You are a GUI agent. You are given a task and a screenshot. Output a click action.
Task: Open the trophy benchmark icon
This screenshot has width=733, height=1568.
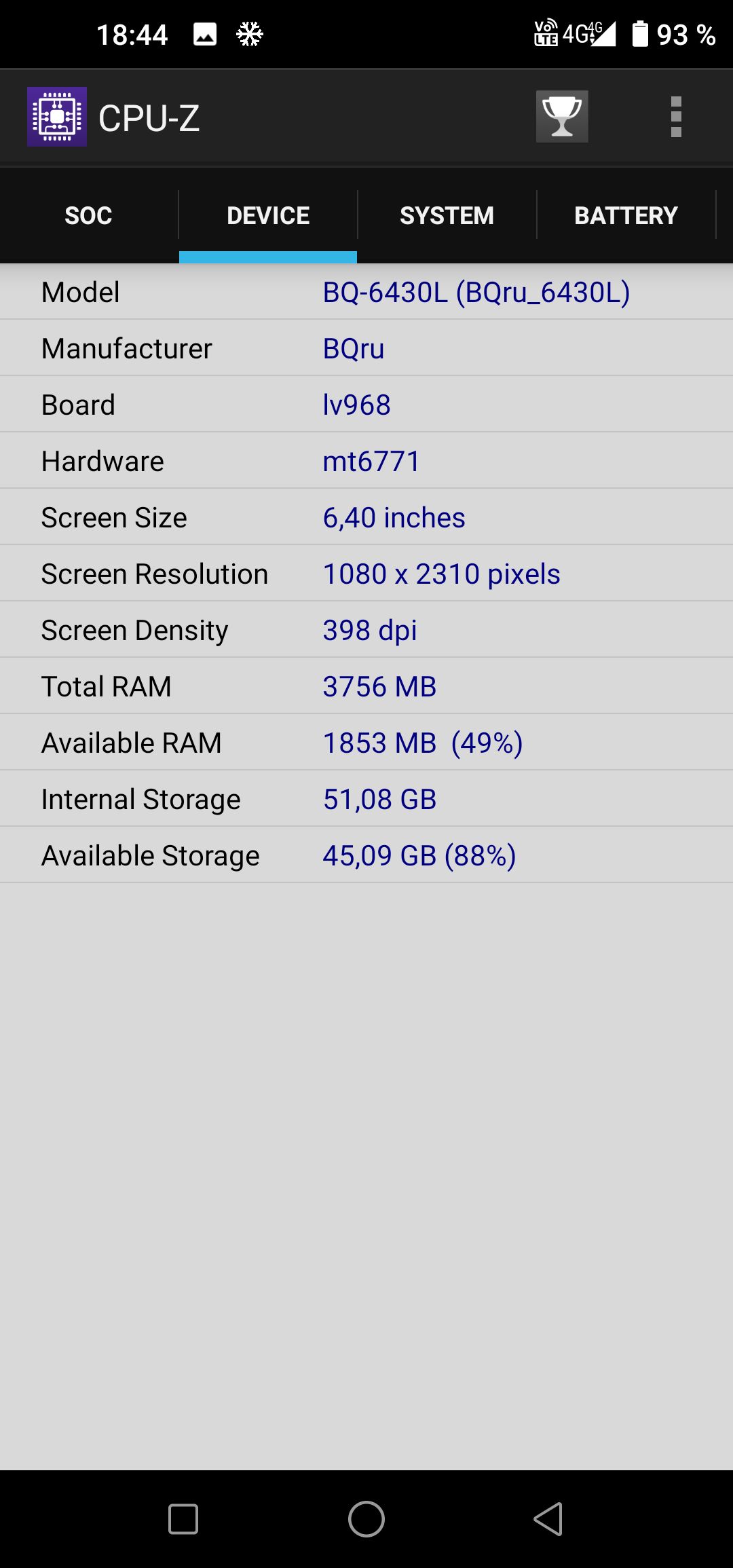point(562,117)
